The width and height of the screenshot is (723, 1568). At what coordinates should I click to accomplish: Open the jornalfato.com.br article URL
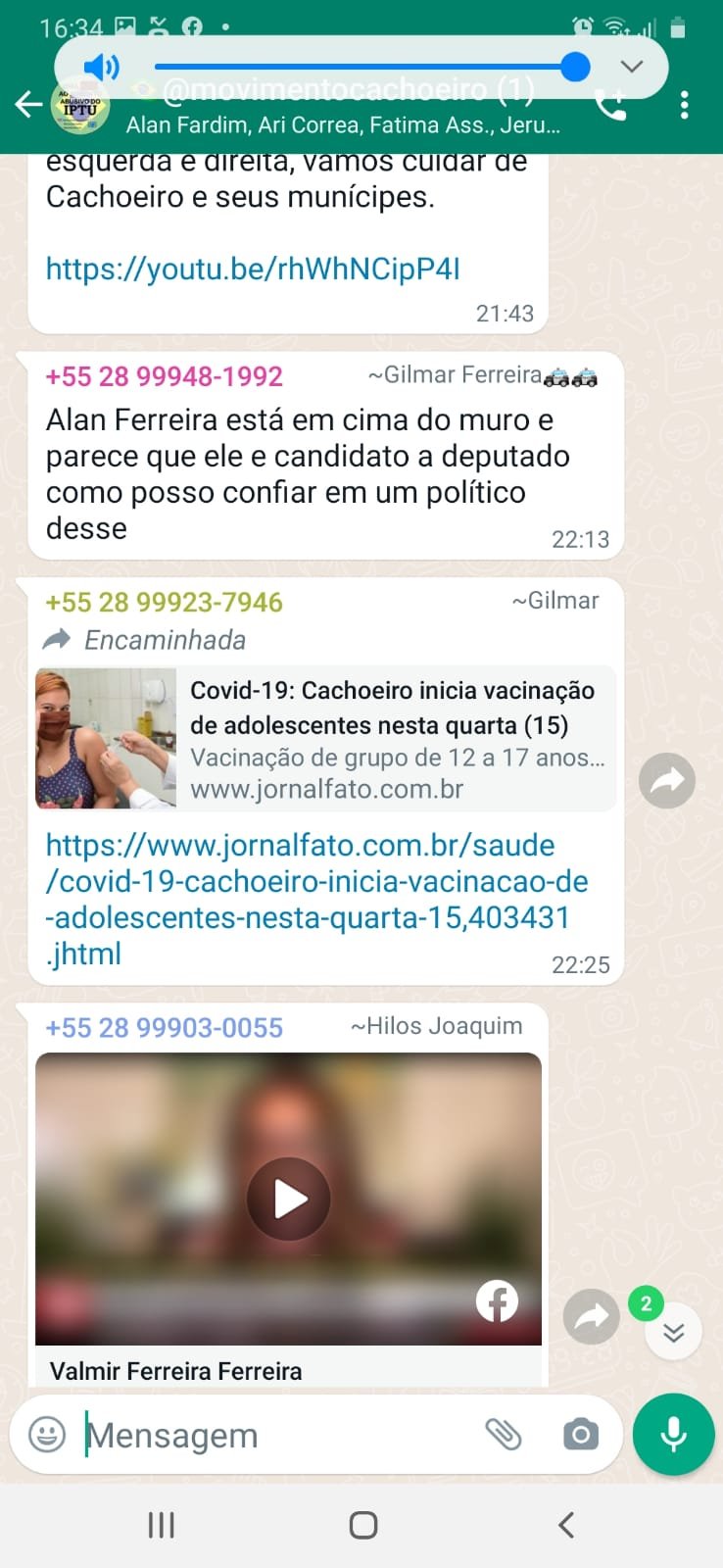(x=315, y=899)
